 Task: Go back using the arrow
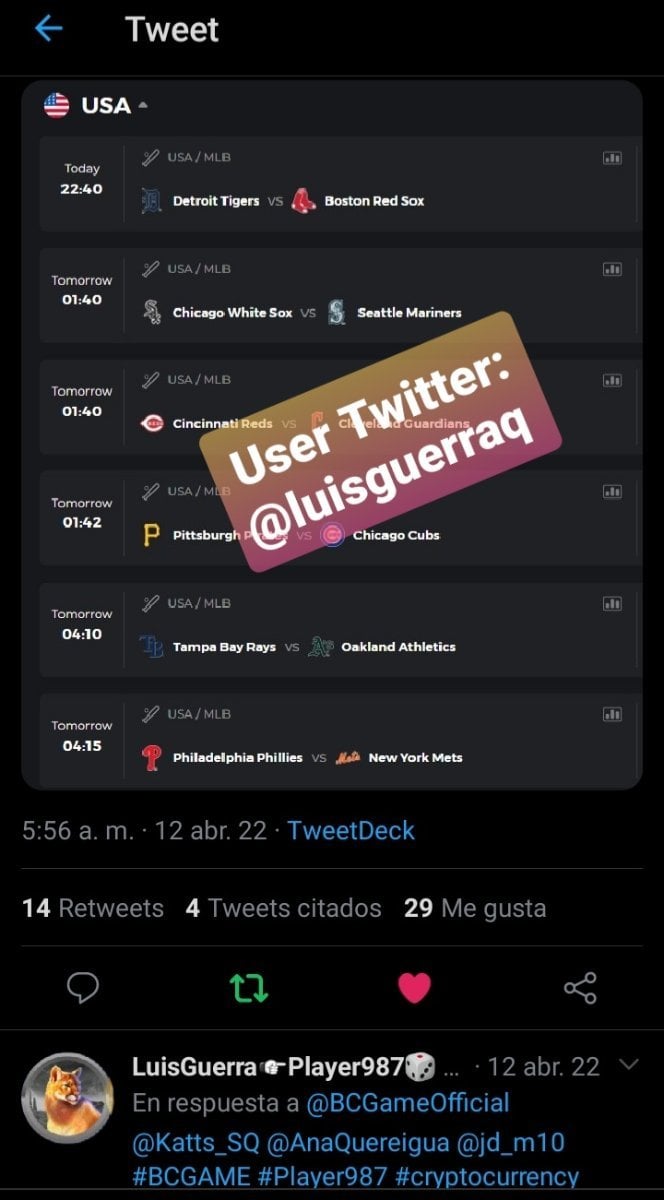coord(48,29)
